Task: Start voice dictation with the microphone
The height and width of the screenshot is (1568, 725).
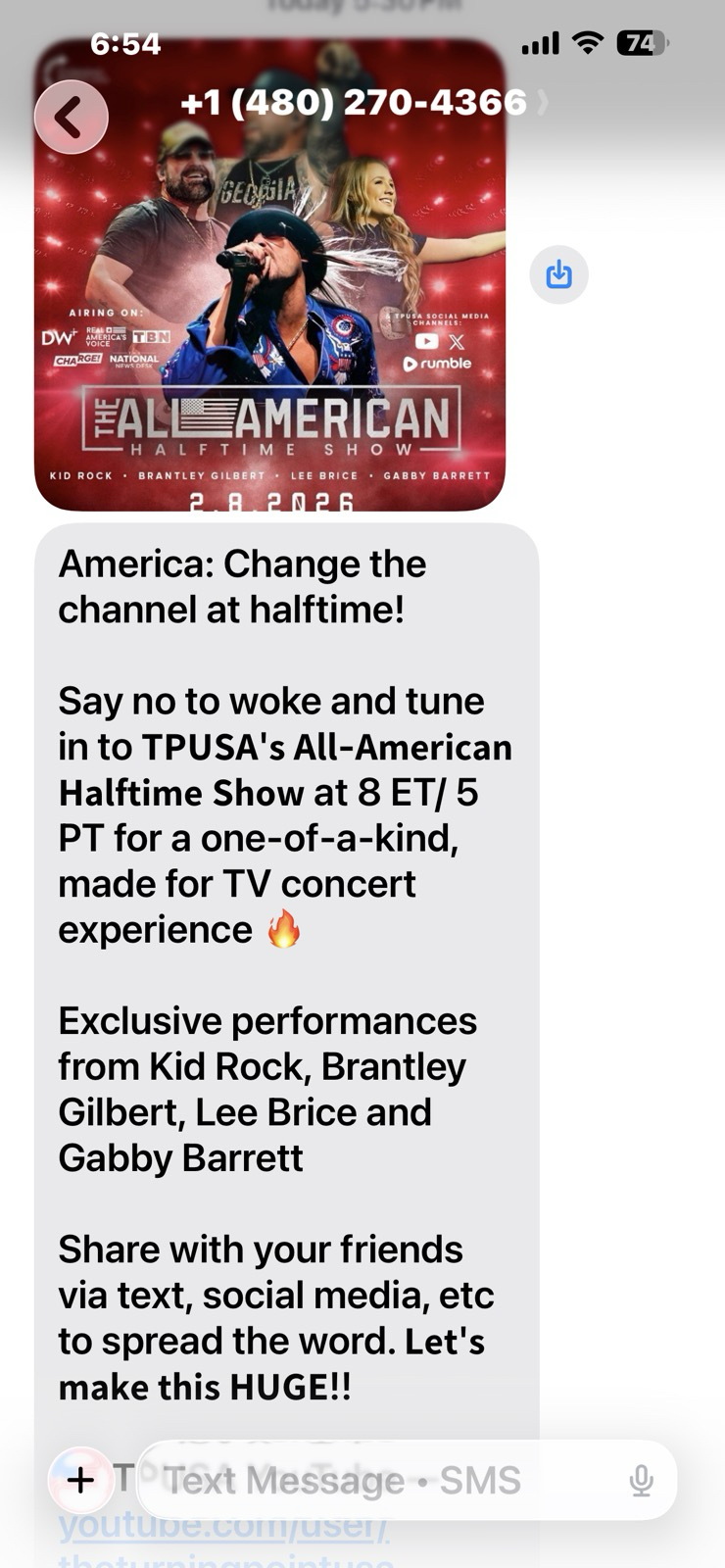Action: coord(642,1480)
